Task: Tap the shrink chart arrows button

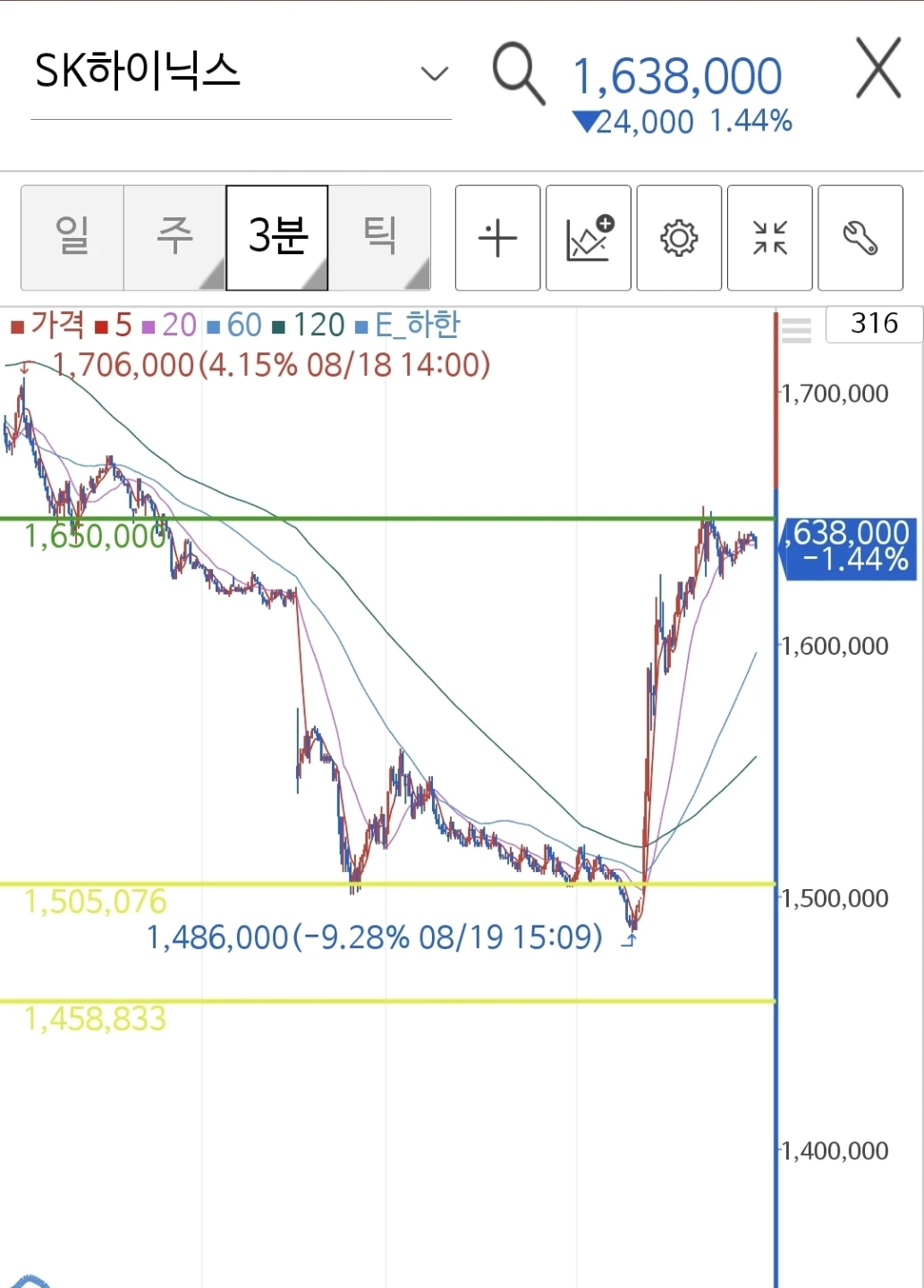Action: [770, 238]
